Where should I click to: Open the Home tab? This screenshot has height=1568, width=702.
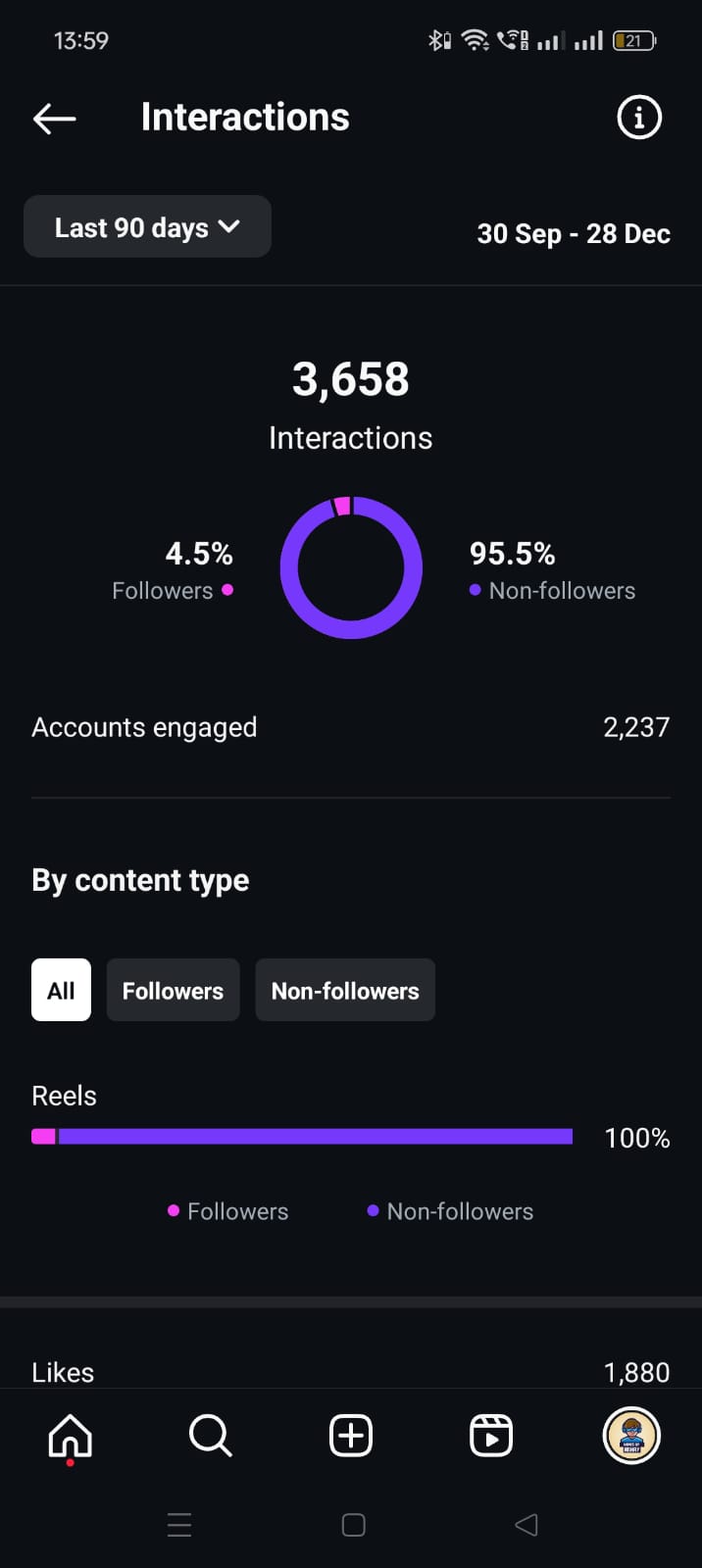(x=71, y=1438)
